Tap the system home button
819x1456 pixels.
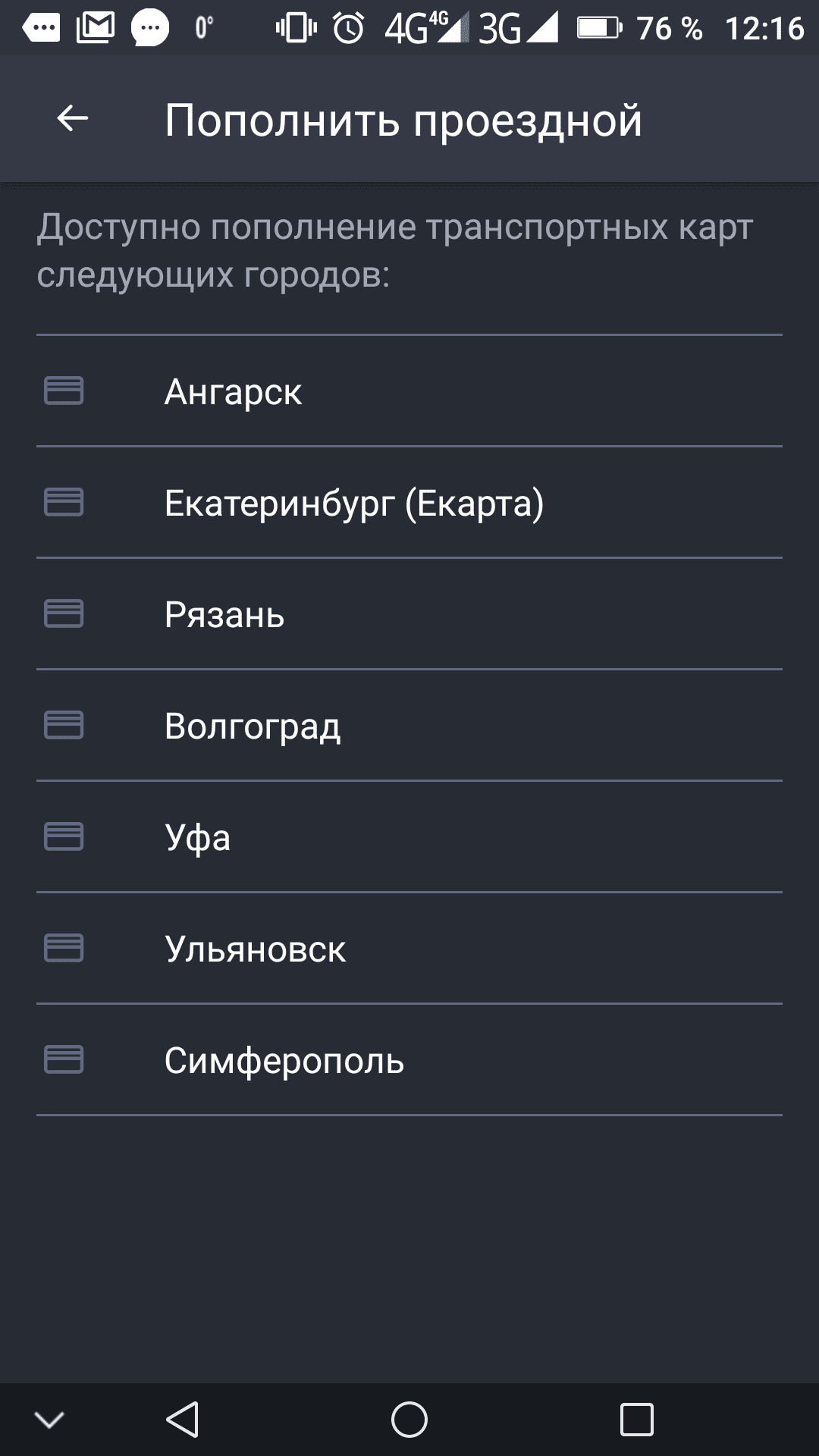pos(409,1420)
